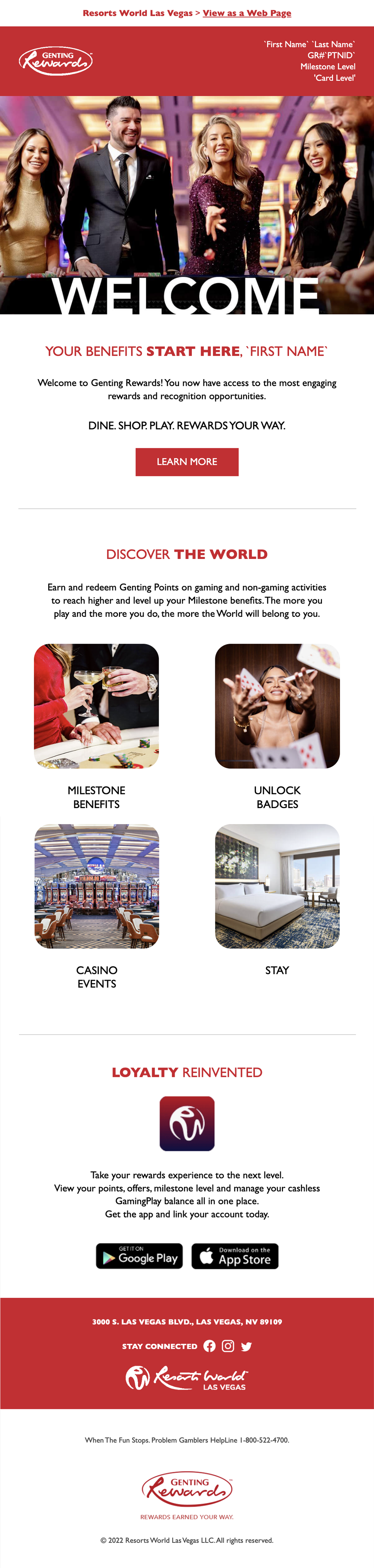This screenshot has height=1568, width=374.
Task: Open the Unlock Badges tile
Action: coord(277,706)
